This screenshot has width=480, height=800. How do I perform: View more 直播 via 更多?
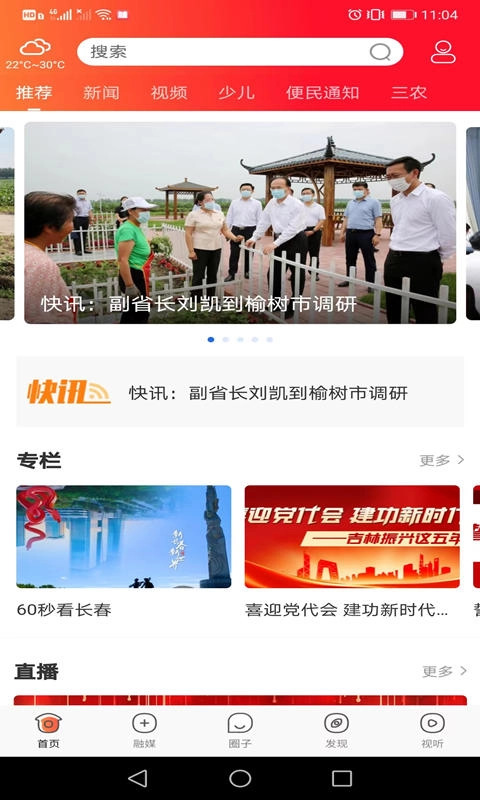(x=444, y=671)
